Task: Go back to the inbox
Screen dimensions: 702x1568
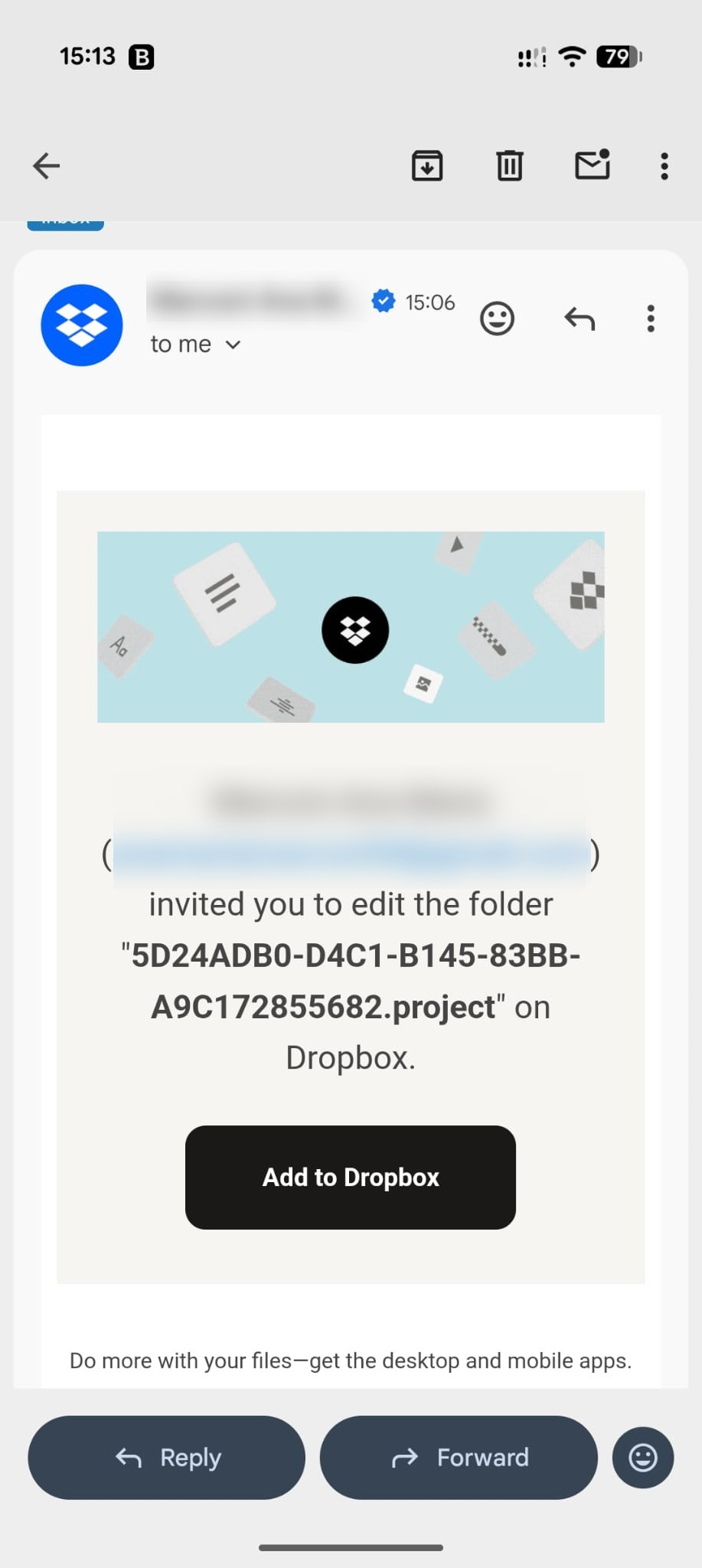Action: (47, 165)
